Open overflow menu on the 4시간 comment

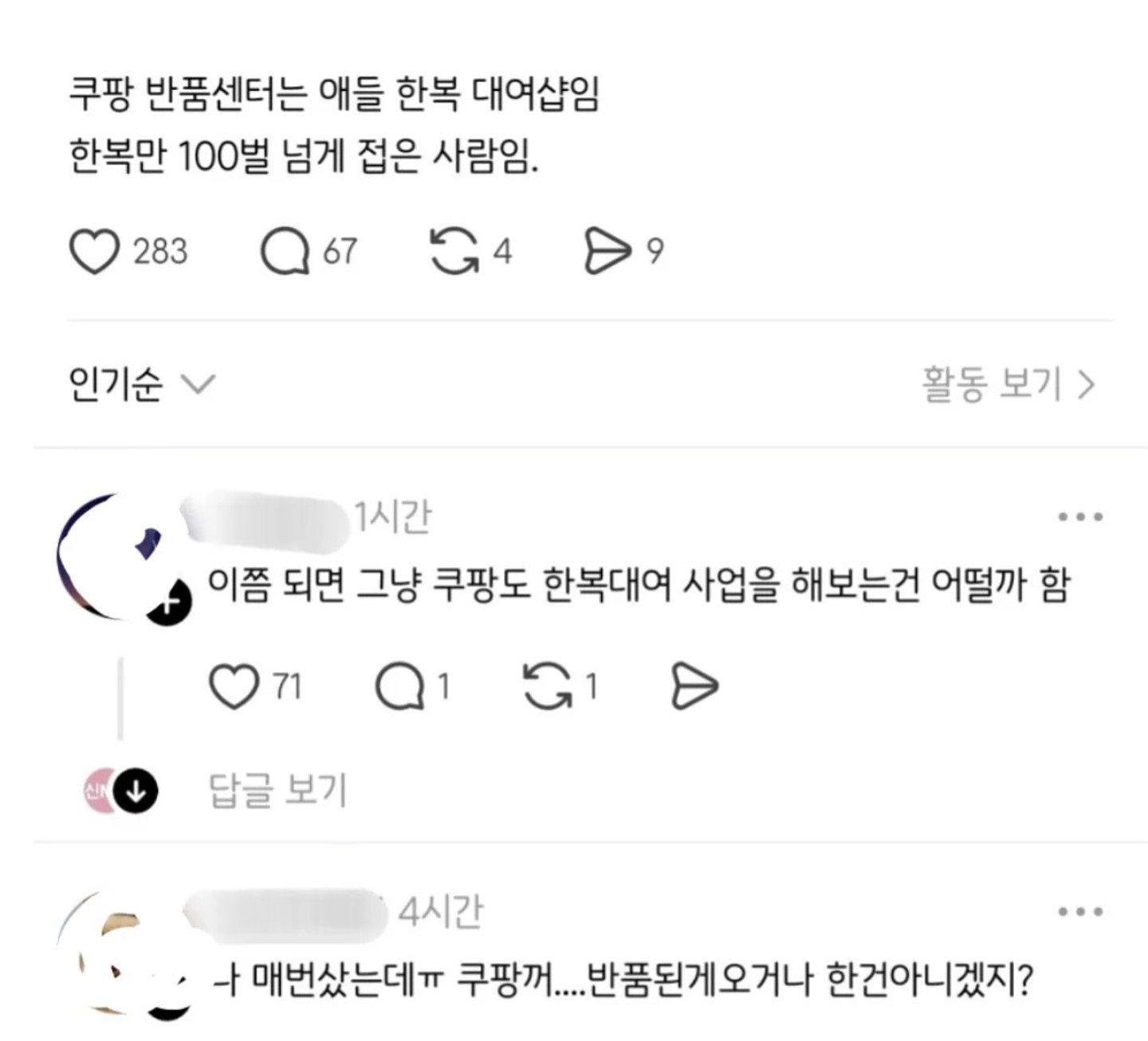[x=1080, y=912]
